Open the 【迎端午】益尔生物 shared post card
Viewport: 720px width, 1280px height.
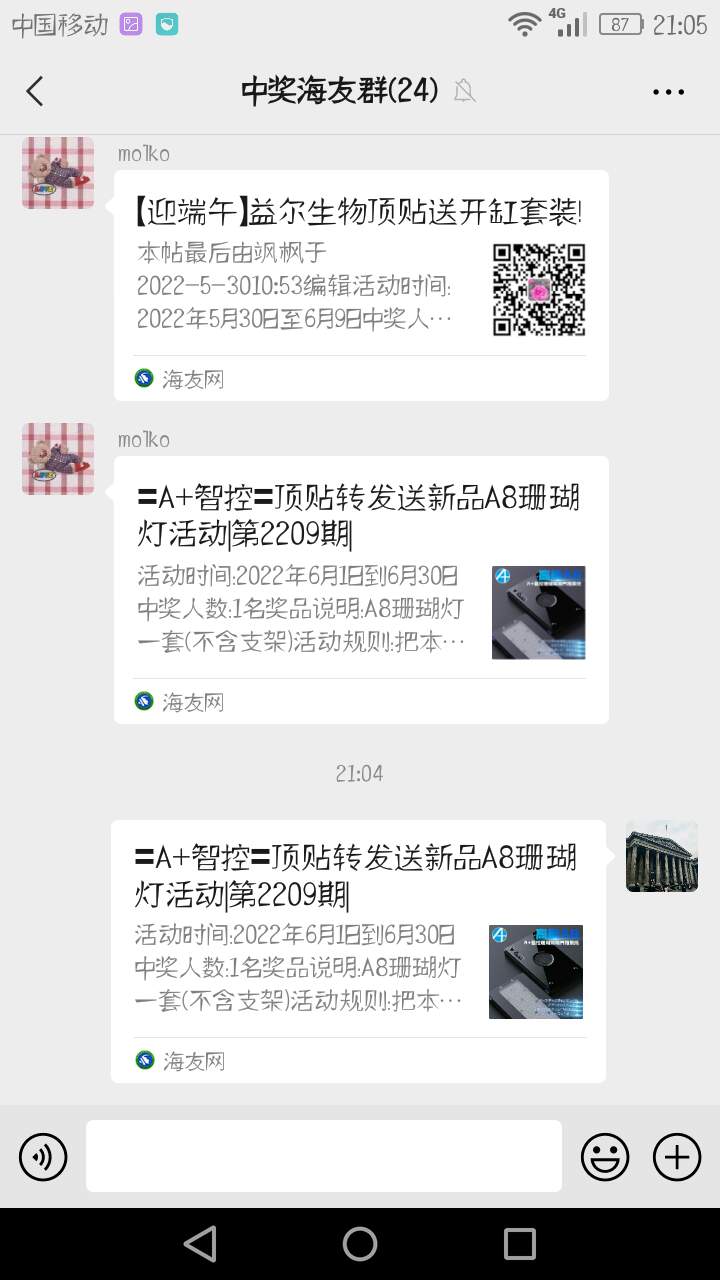361,285
